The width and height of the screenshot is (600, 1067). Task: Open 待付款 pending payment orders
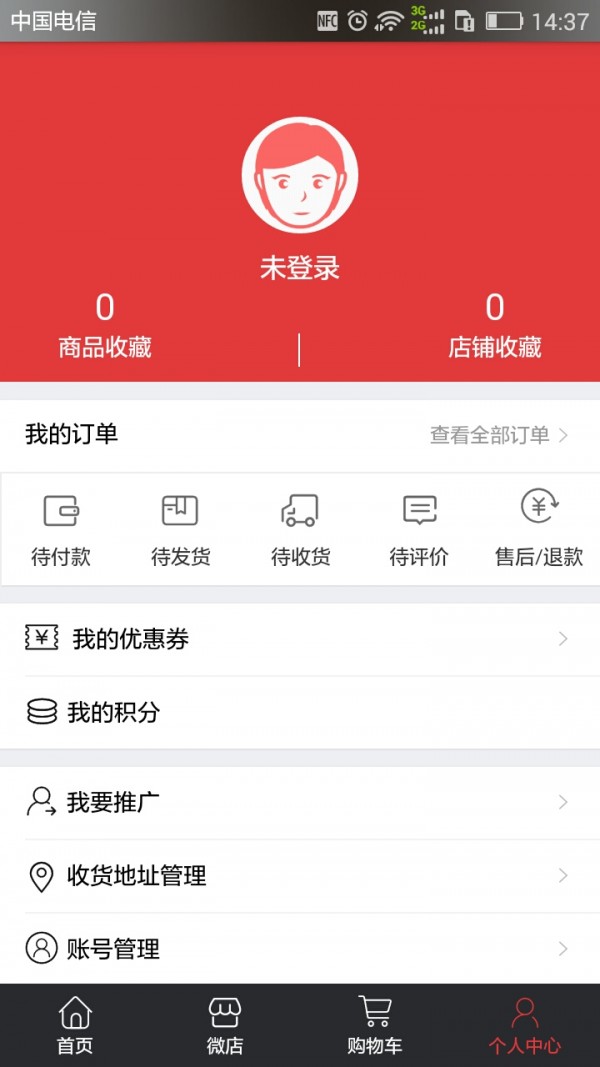61,529
